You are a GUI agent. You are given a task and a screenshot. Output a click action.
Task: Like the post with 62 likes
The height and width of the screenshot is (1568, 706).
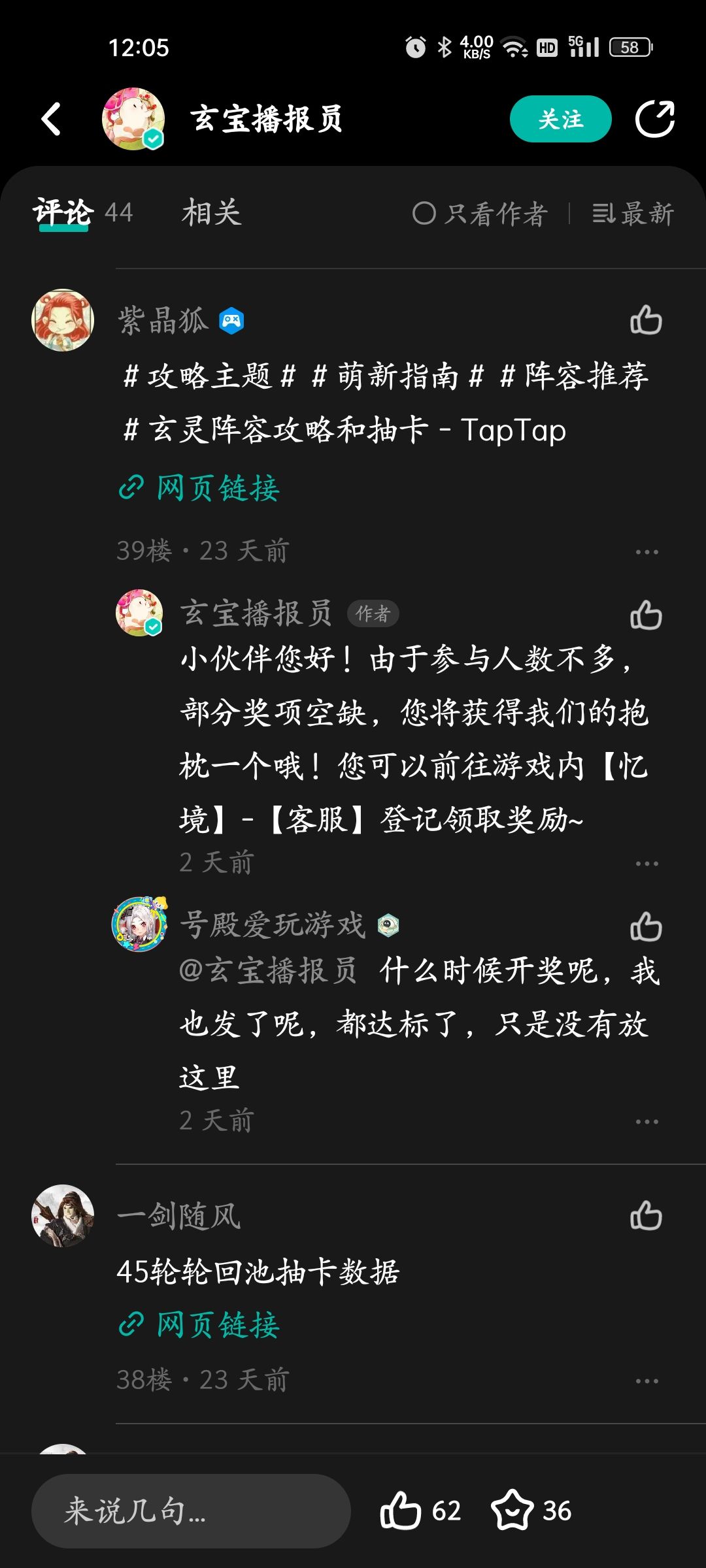420,1511
